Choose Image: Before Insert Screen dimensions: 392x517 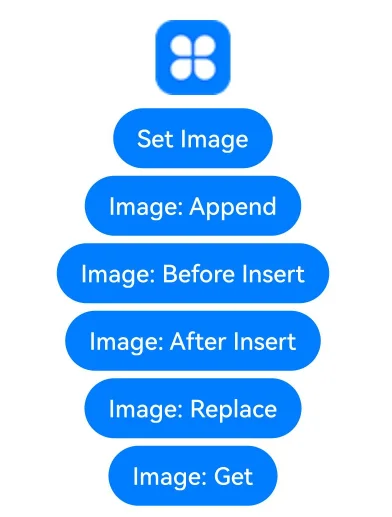point(193,273)
